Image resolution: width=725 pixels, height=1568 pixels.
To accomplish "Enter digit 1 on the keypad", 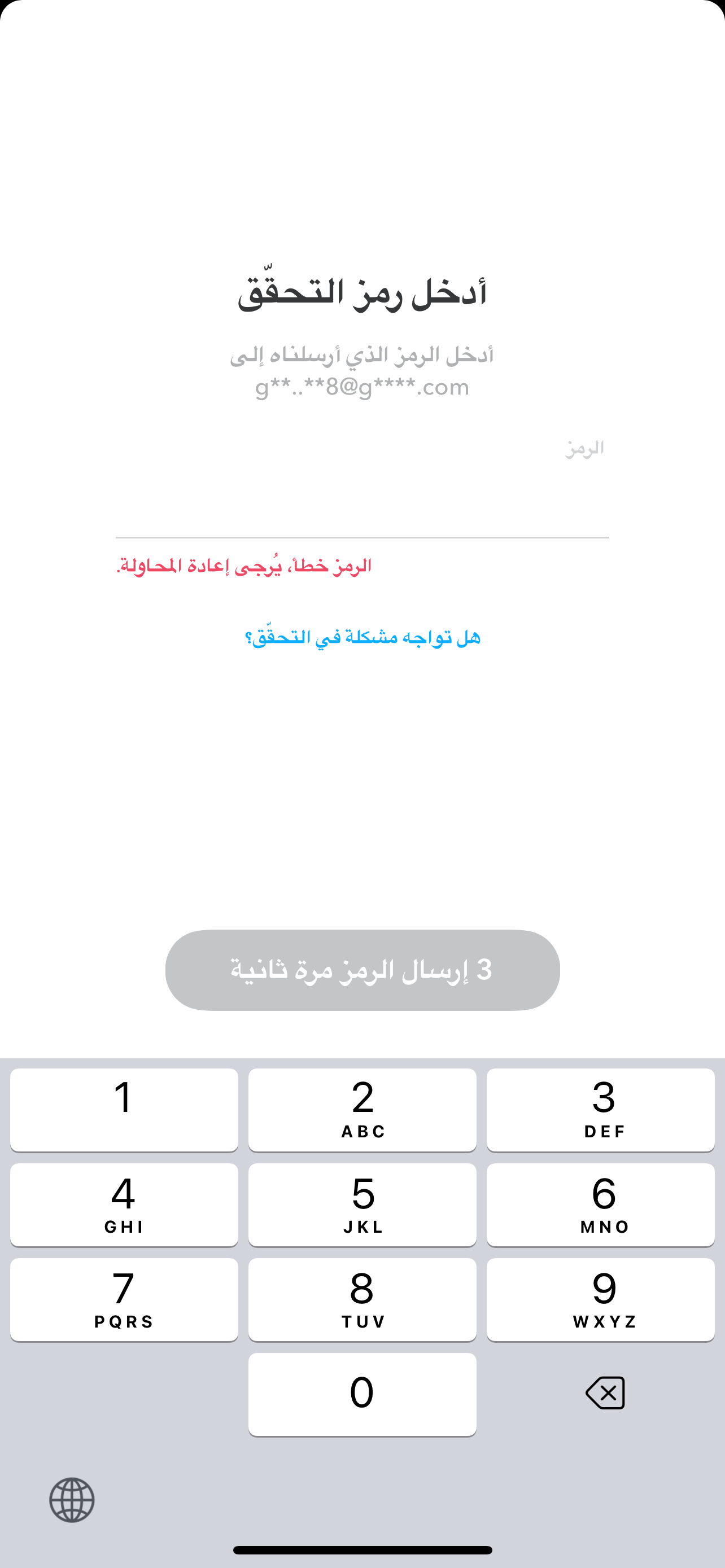I will tap(124, 1110).
